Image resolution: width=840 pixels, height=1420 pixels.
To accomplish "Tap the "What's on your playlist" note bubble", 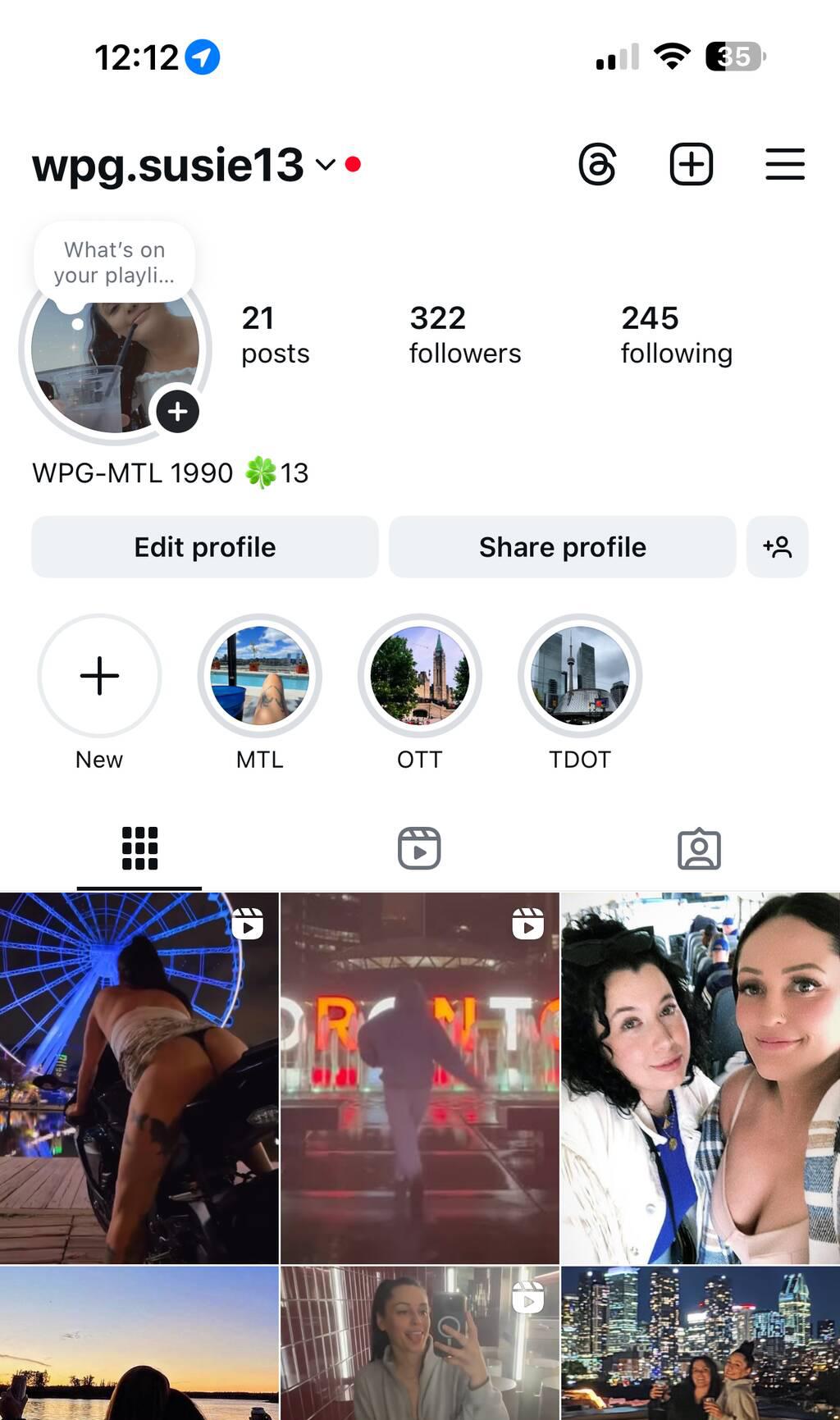I will click(114, 263).
